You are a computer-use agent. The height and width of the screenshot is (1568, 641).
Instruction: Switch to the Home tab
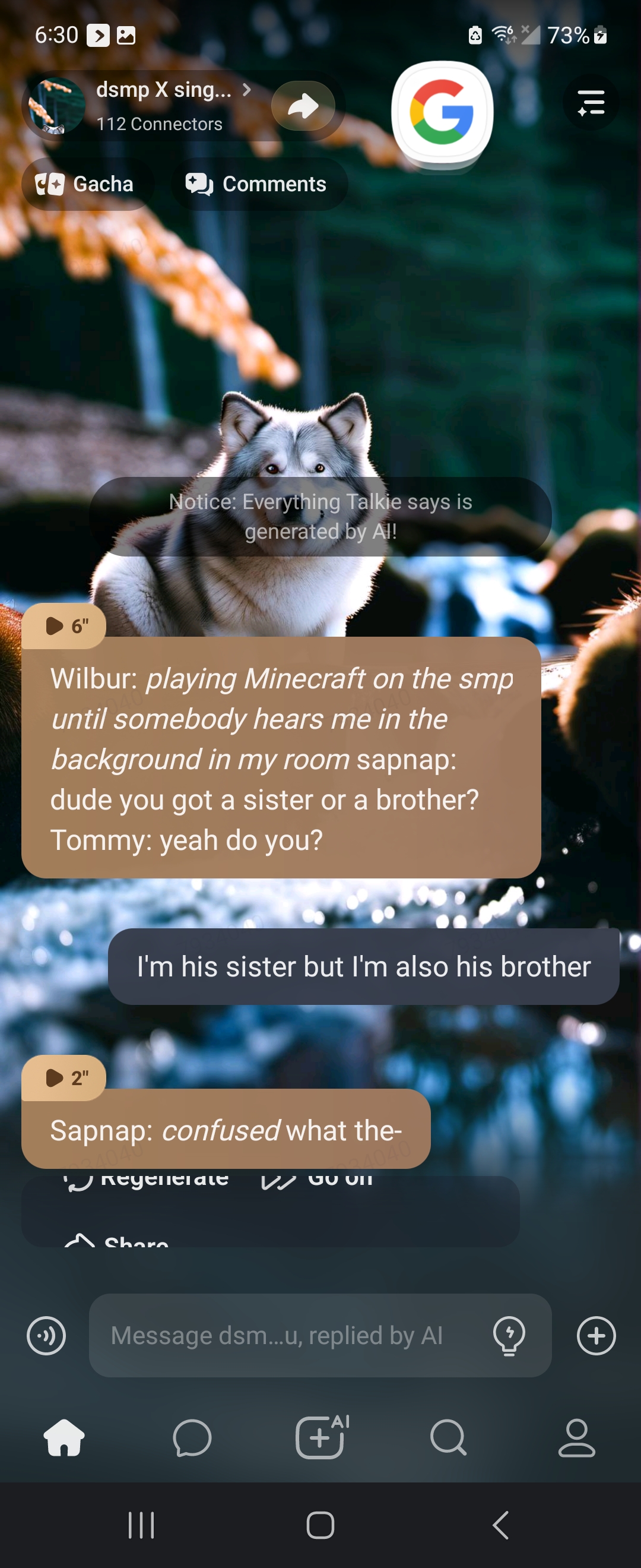click(65, 1438)
